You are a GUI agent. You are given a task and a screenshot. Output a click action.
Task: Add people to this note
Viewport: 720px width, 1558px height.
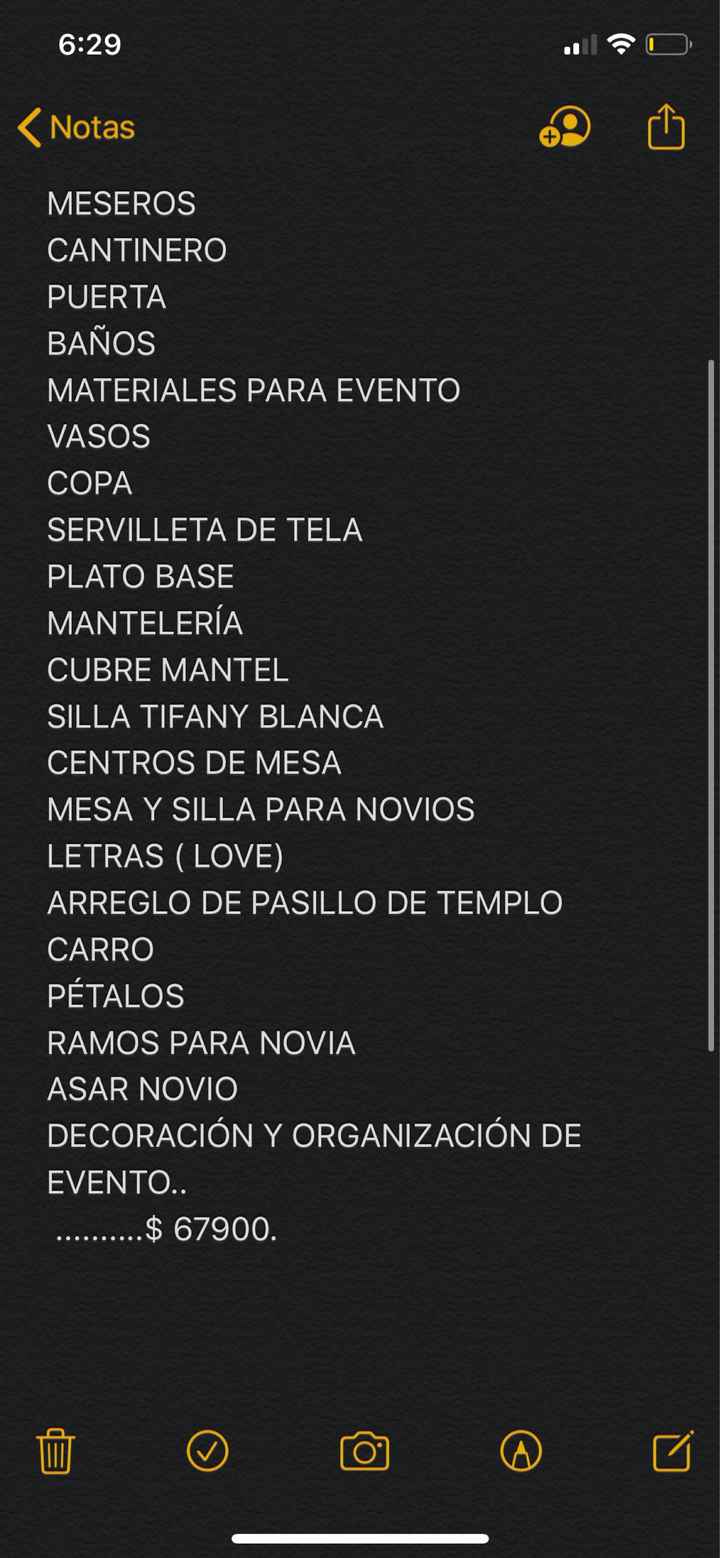click(565, 128)
